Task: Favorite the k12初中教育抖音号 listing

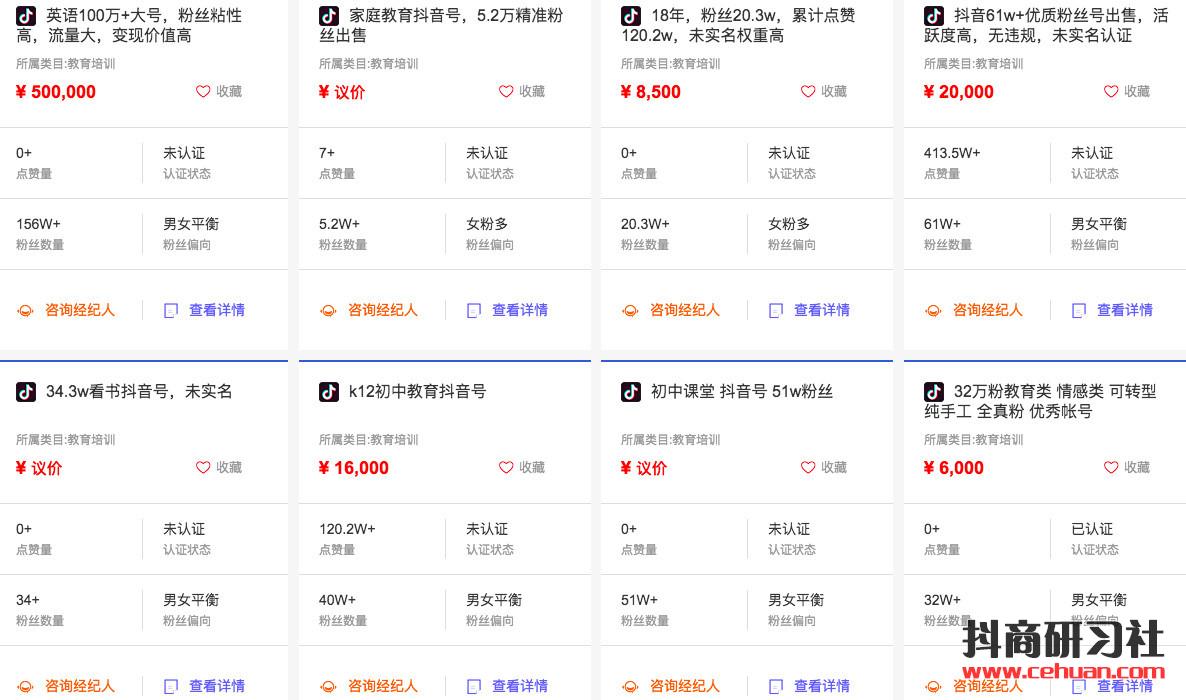Action: tap(521, 467)
